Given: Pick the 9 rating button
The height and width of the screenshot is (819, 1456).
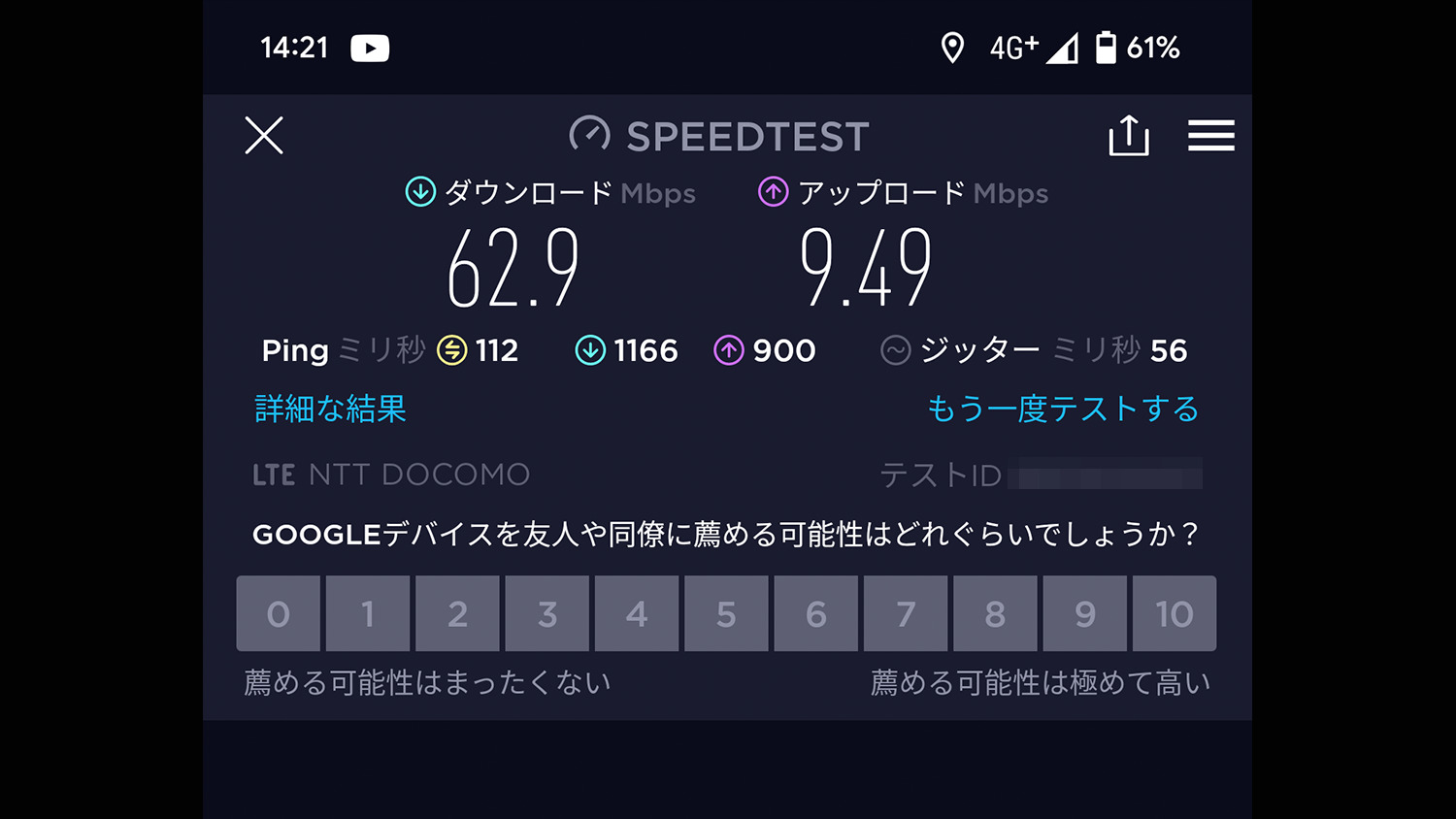Looking at the screenshot, I should (x=1085, y=613).
